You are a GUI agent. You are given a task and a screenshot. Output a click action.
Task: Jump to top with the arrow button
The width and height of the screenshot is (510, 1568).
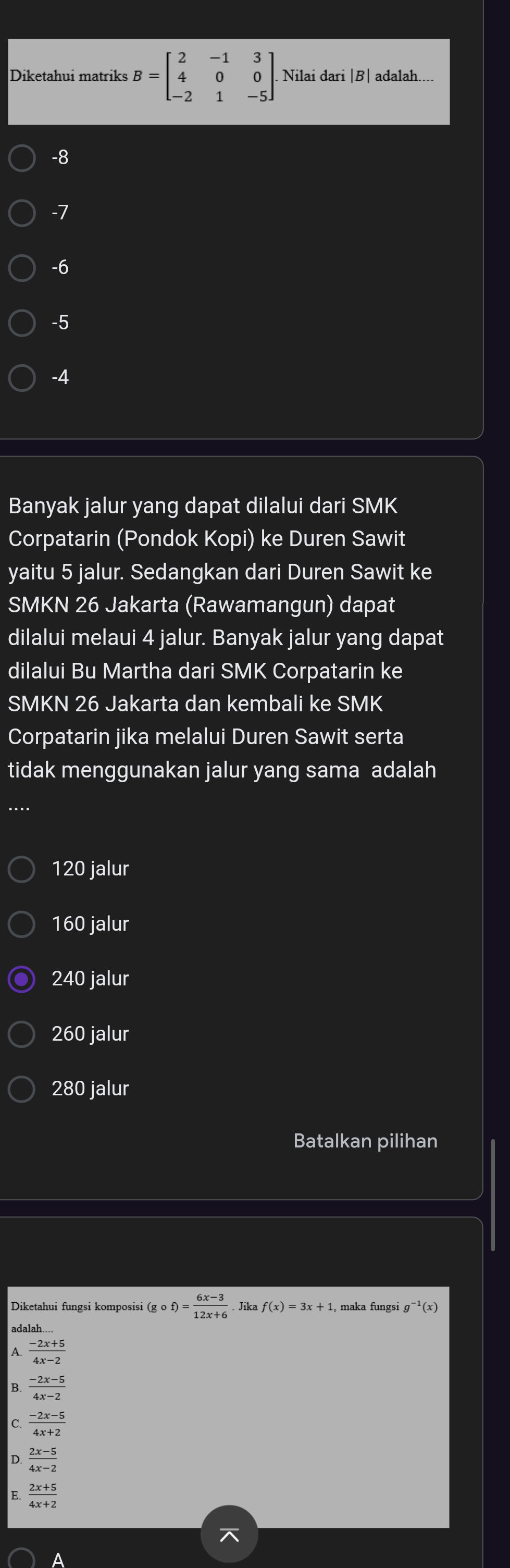pos(229,1535)
